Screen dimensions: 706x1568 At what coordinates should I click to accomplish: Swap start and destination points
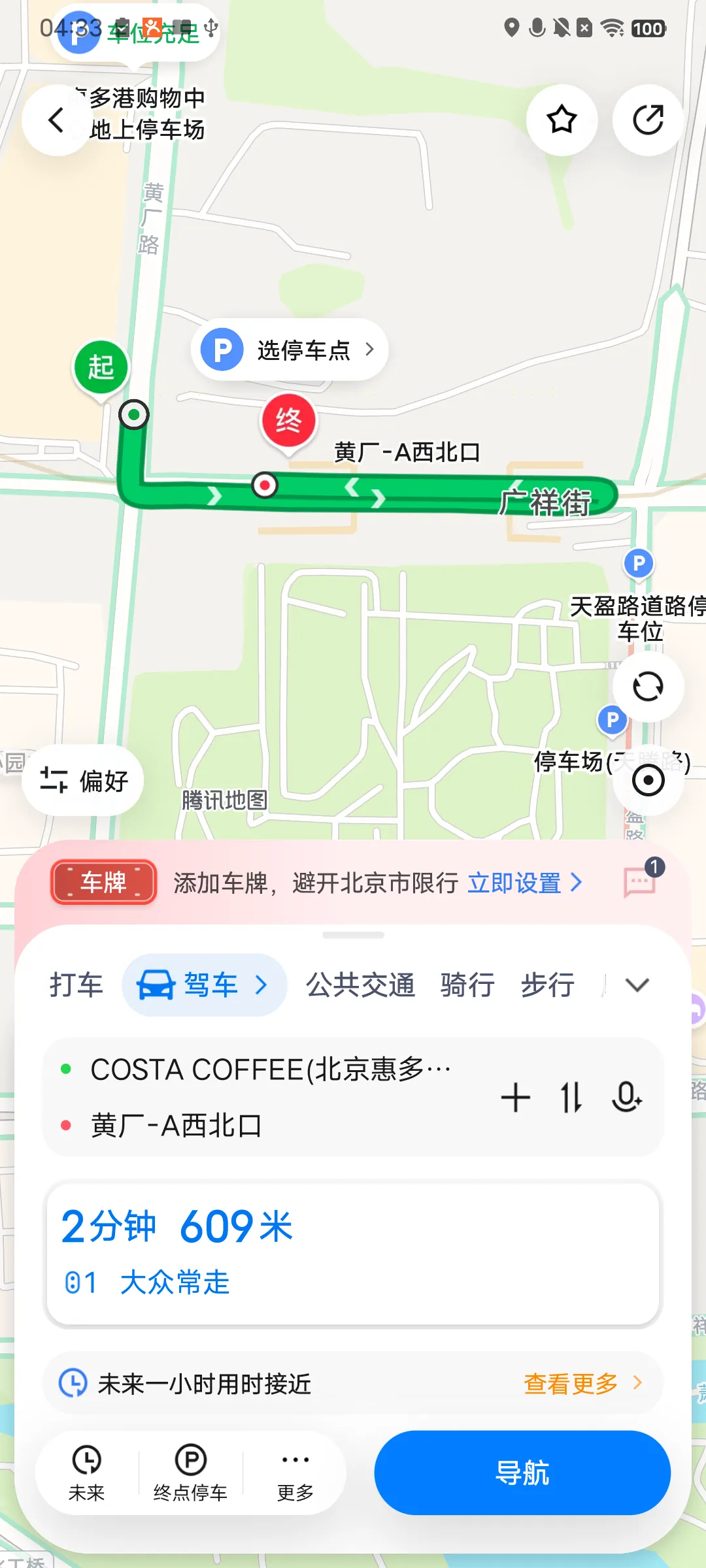[571, 1097]
